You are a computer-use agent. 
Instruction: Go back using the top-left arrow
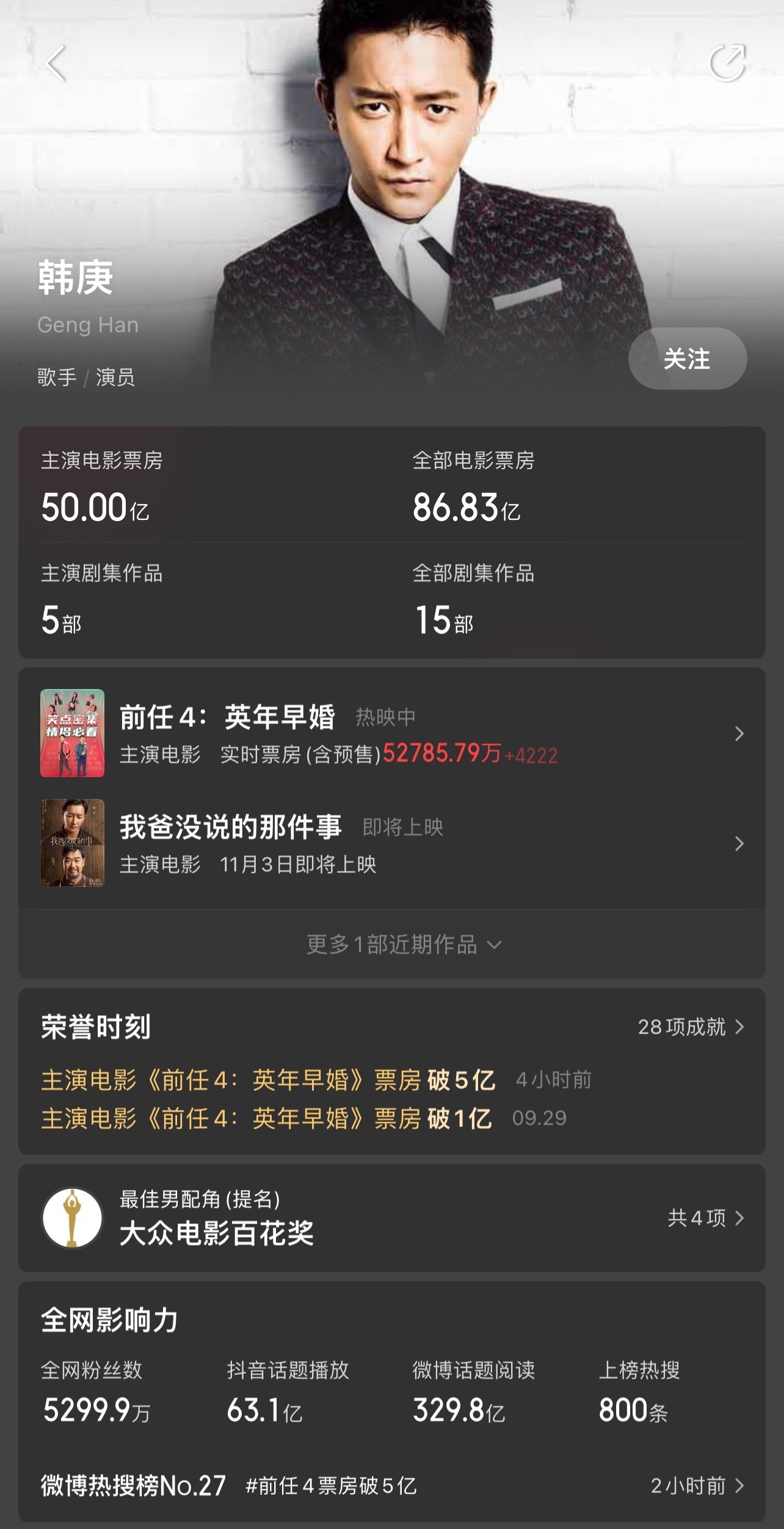click(56, 64)
